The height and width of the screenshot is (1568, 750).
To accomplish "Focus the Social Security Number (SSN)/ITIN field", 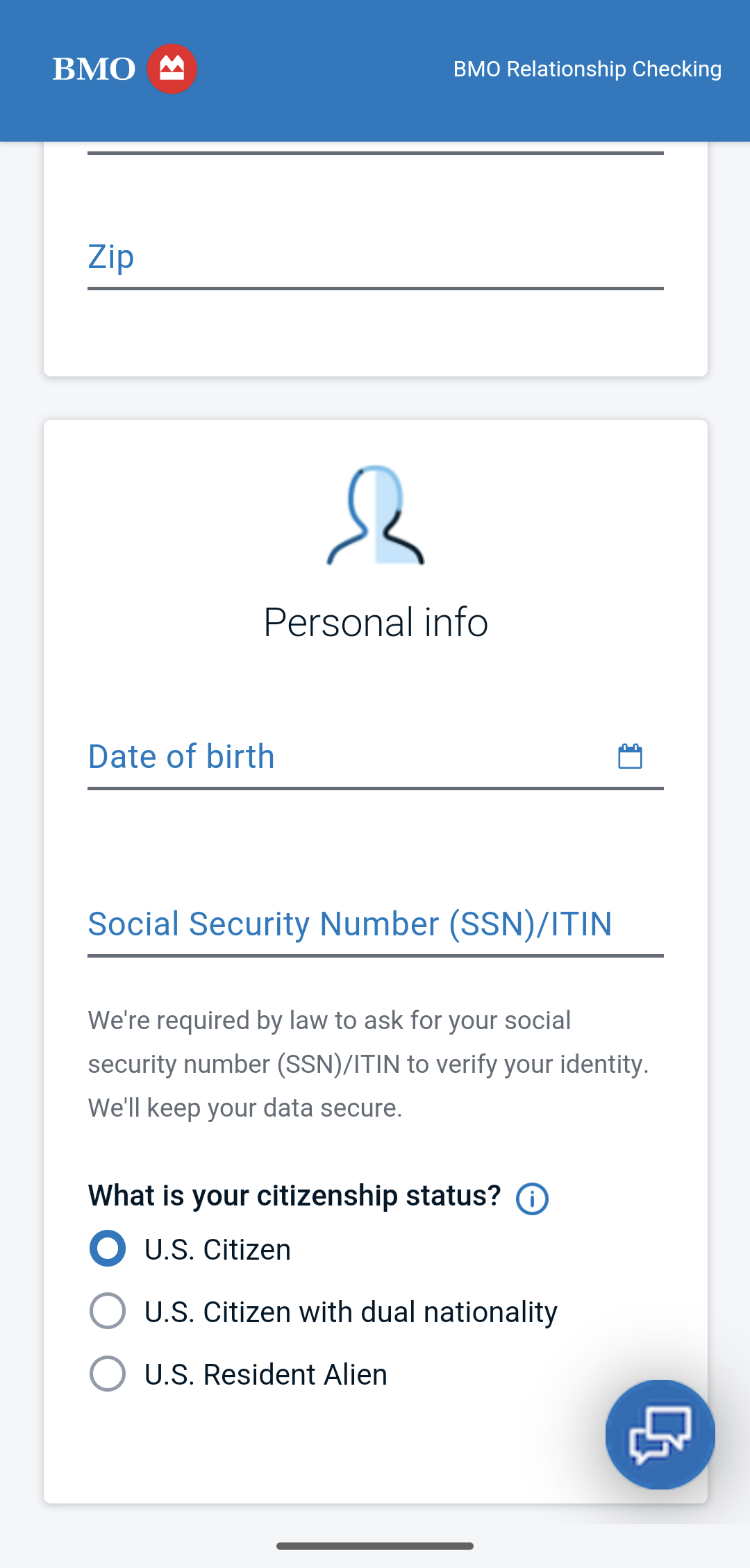I will pyautogui.click(x=375, y=925).
